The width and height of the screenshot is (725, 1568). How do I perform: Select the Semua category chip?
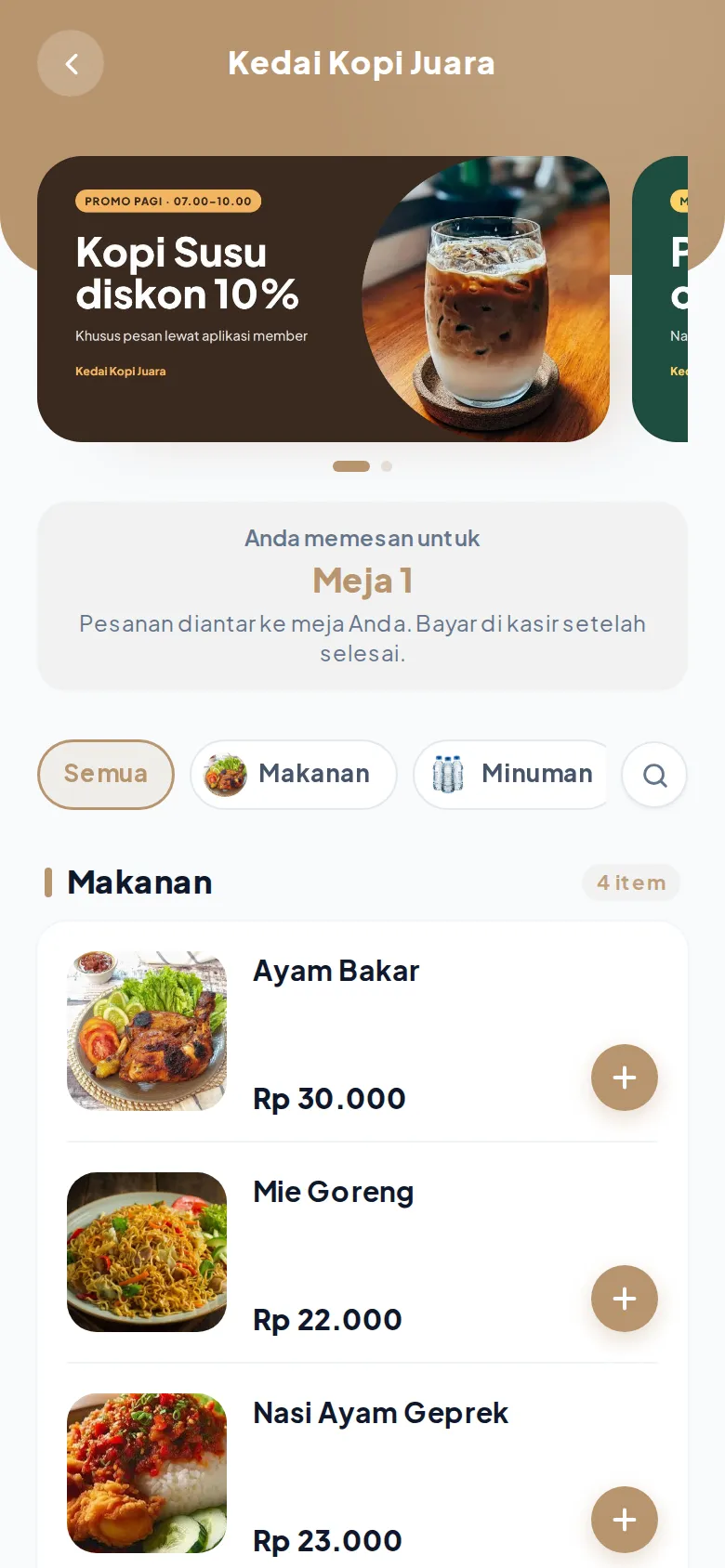tap(106, 774)
